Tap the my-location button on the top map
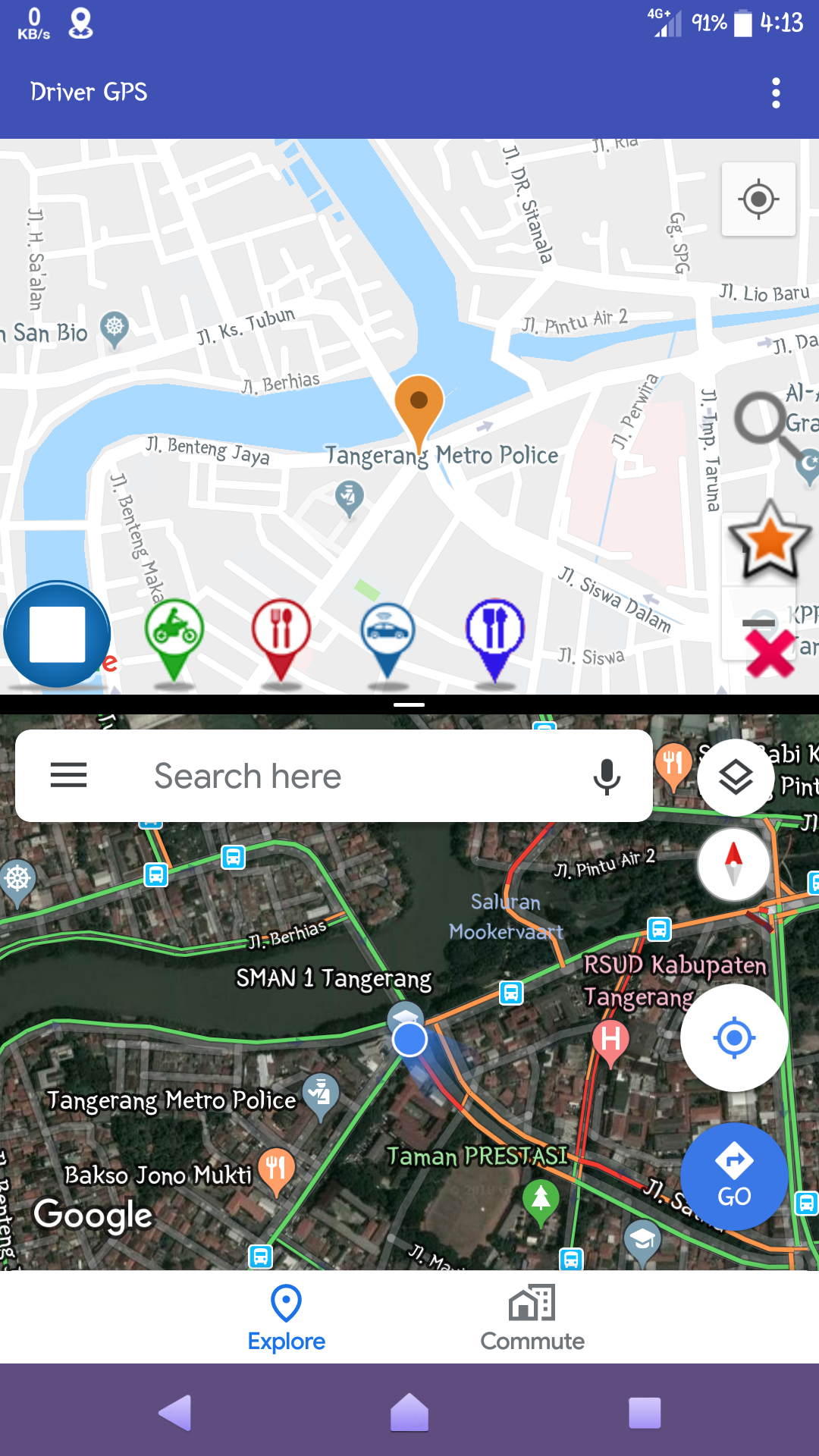This screenshot has height=1456, width=819. tap(758, 199)
